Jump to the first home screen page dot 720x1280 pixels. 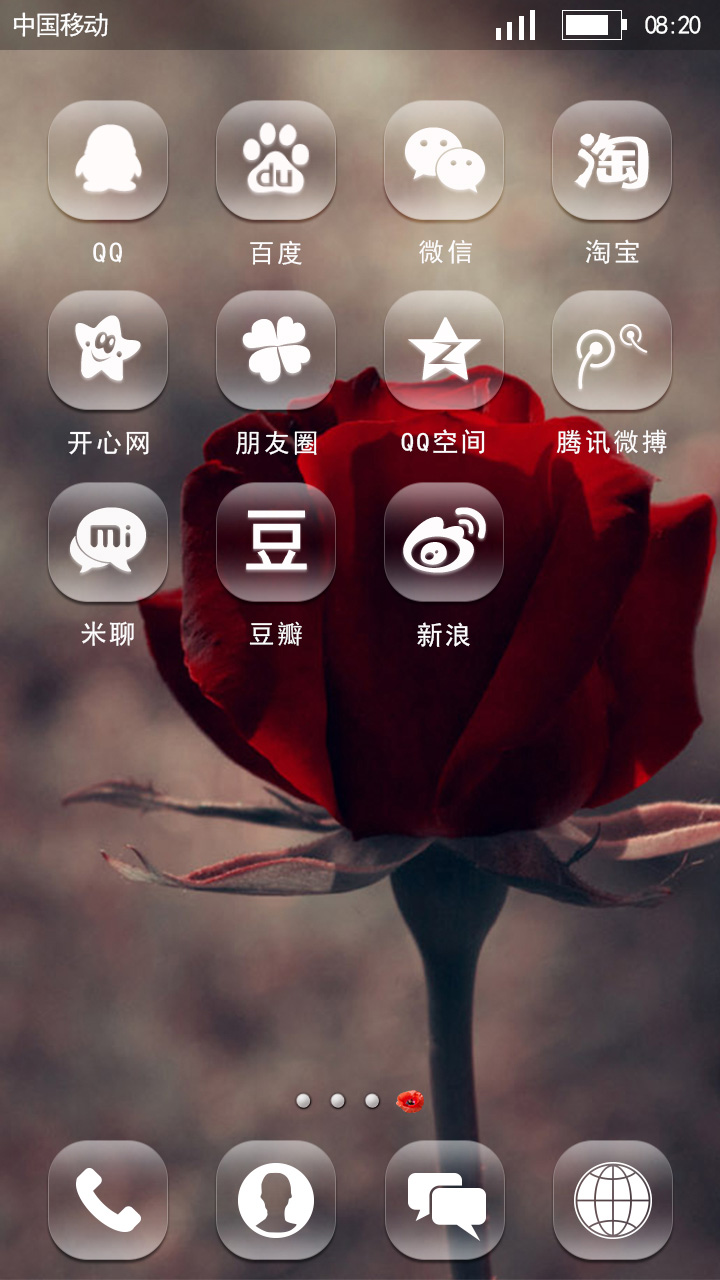pos(303,1101)
